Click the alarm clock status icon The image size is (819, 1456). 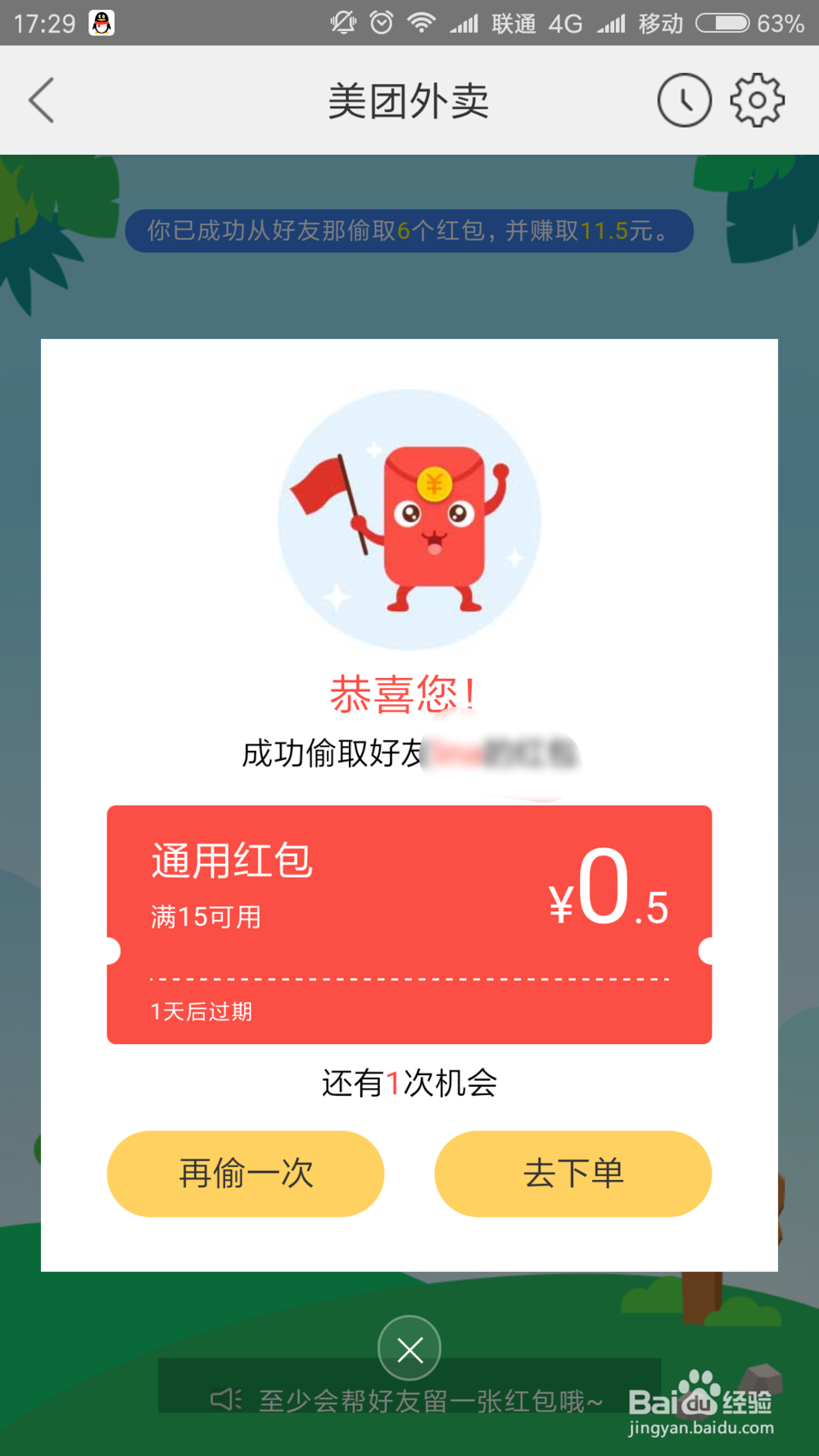point(382,22)
